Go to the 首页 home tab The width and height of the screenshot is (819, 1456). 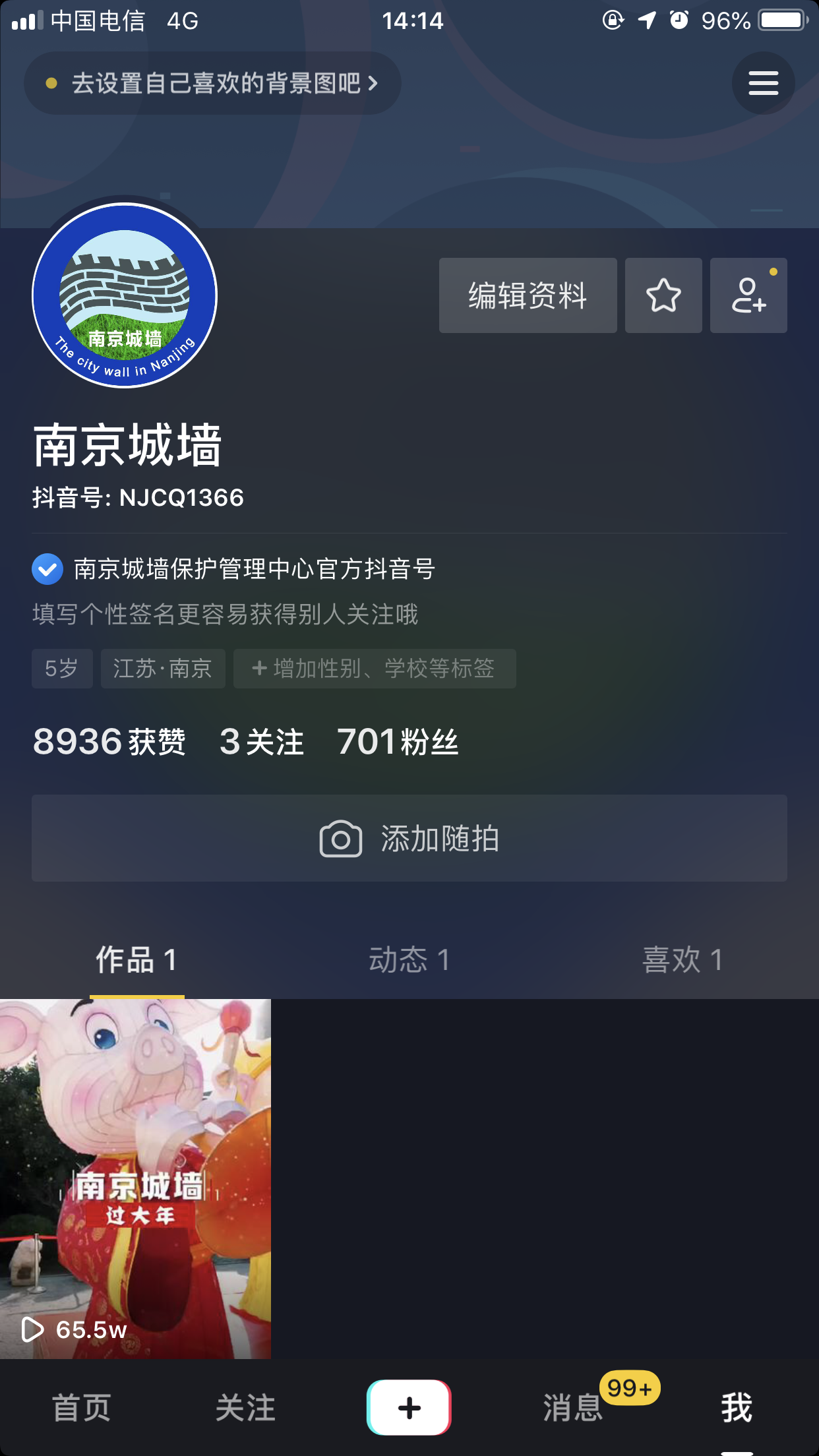pyautogui.click(x=82, y=1408)
